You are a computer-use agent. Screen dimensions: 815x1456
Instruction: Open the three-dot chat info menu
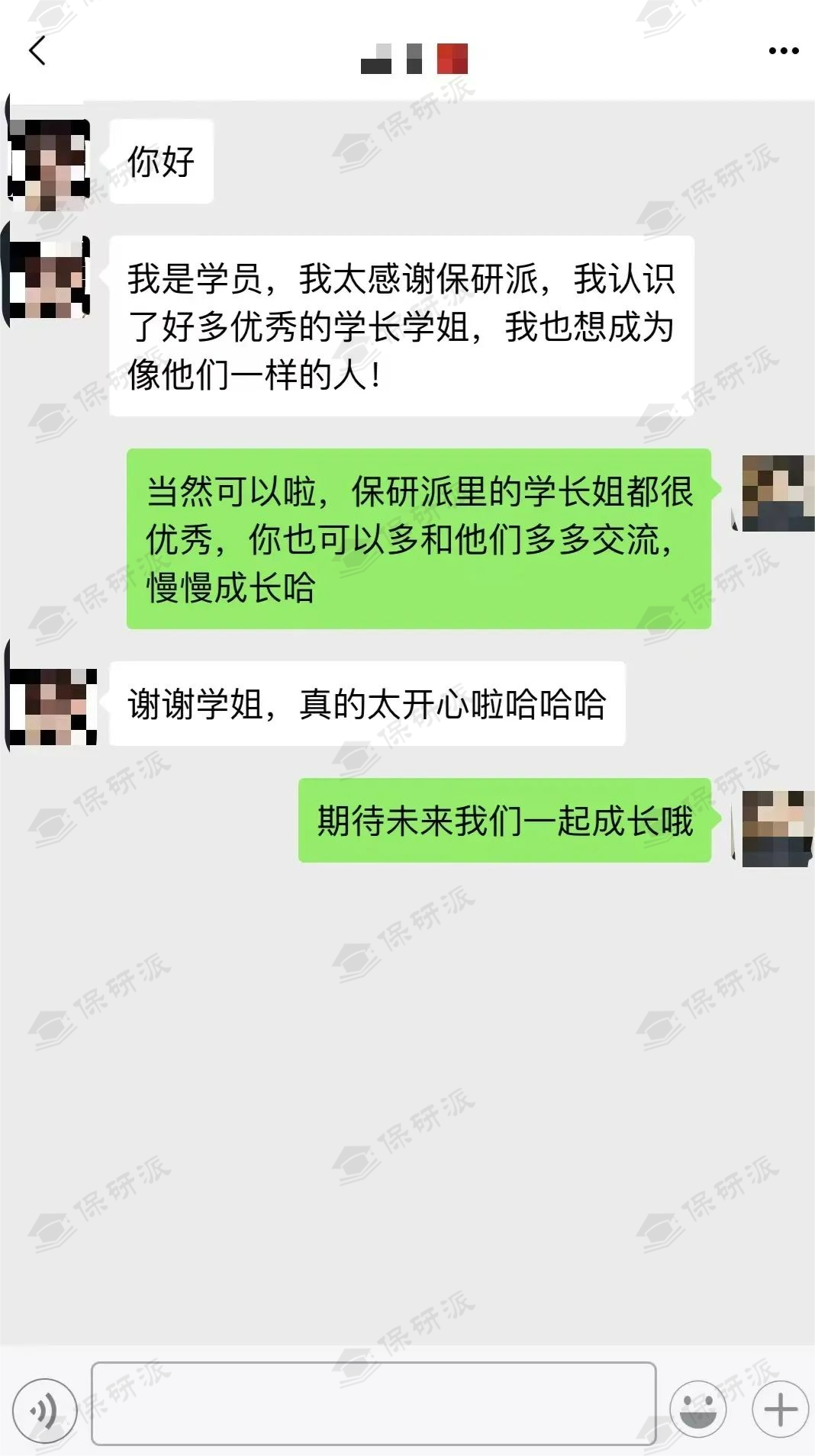(x=783, y=51)
